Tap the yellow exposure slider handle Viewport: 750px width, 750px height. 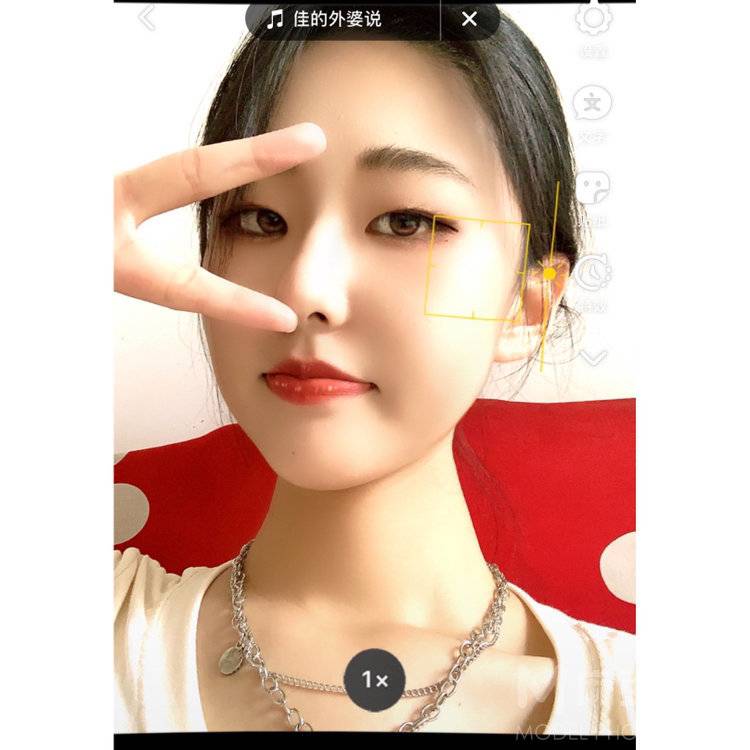pos(549,273)
